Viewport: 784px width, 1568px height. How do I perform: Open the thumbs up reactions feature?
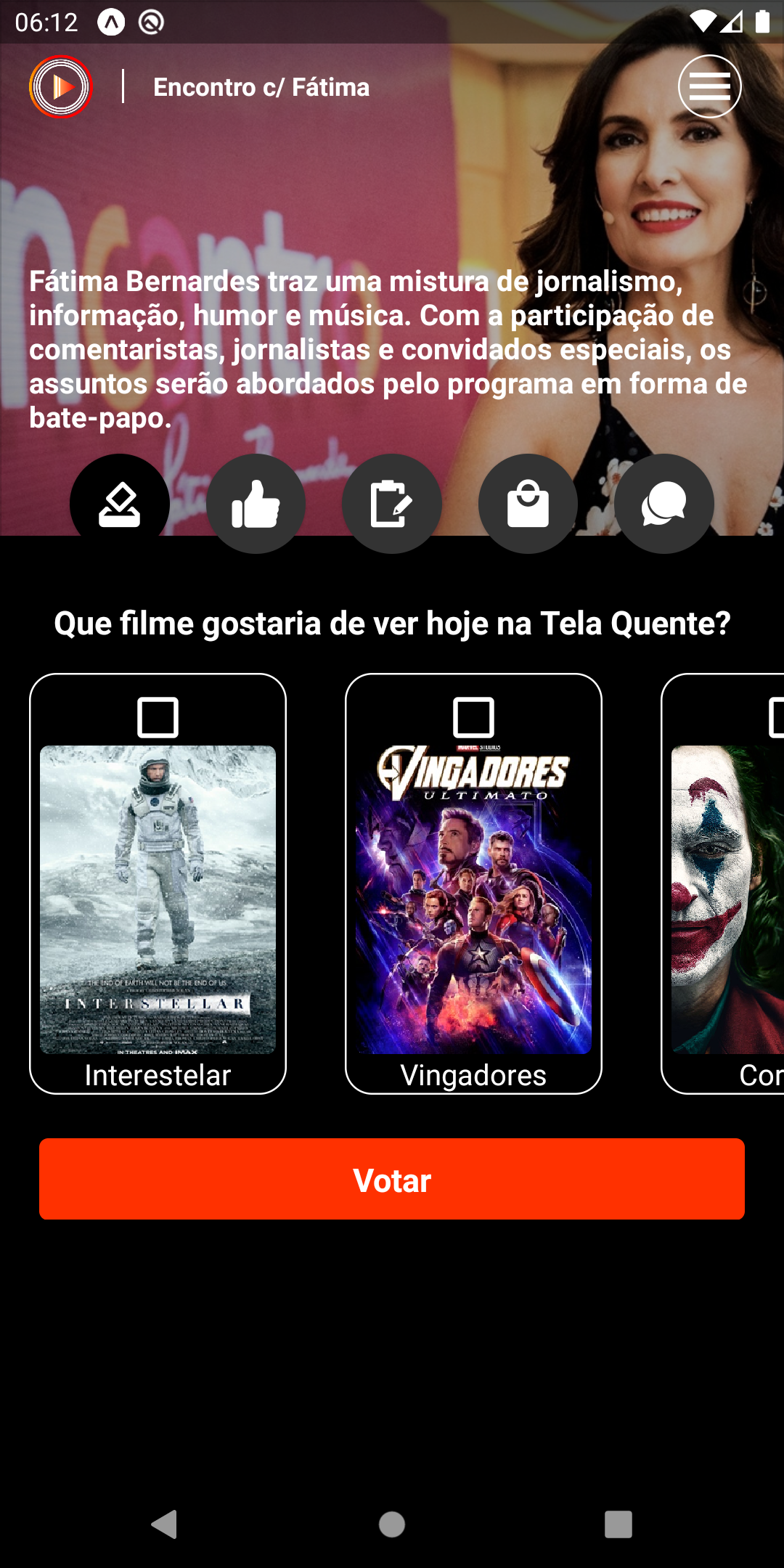coord(256,503)
